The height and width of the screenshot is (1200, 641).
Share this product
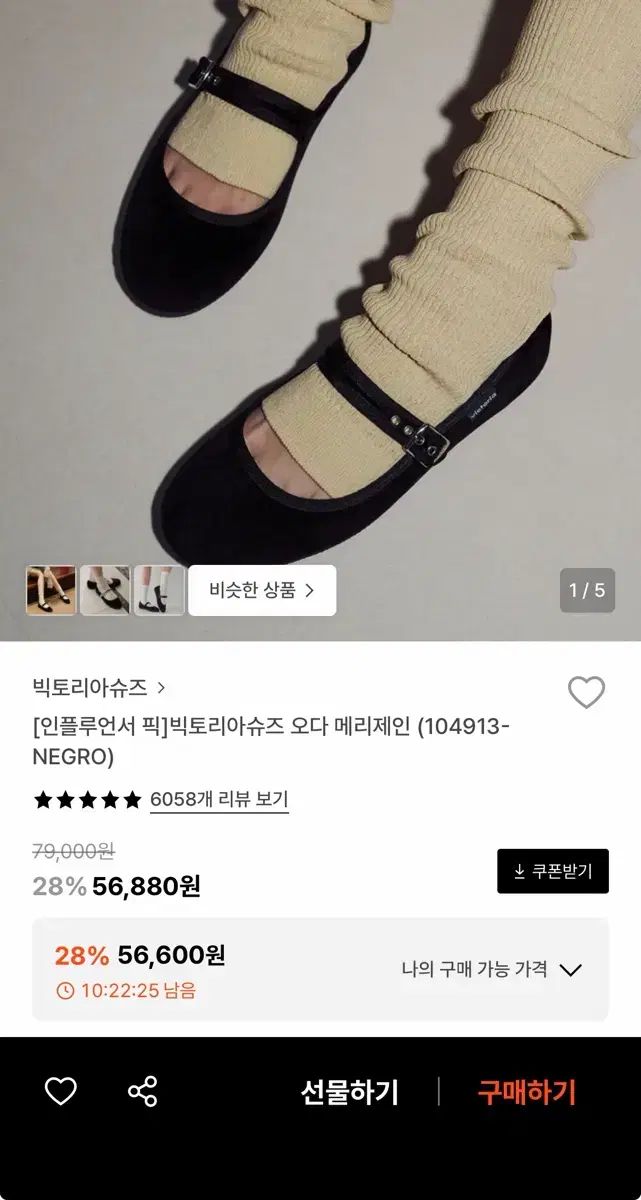tap(143, 1092)
